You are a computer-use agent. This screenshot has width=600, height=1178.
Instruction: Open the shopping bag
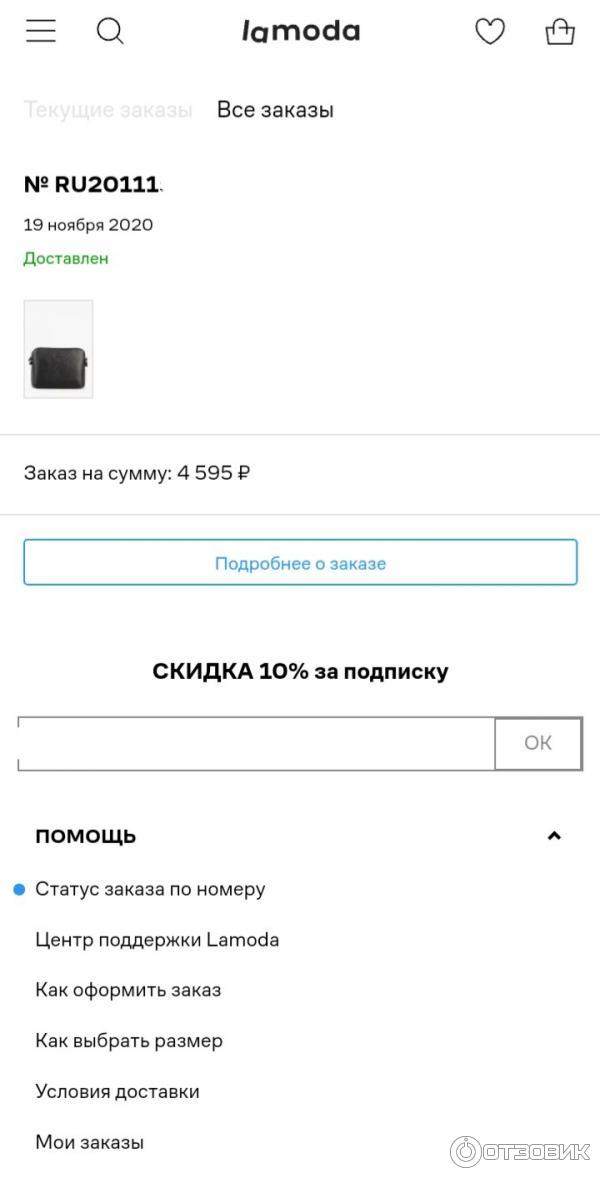point(560,32)
